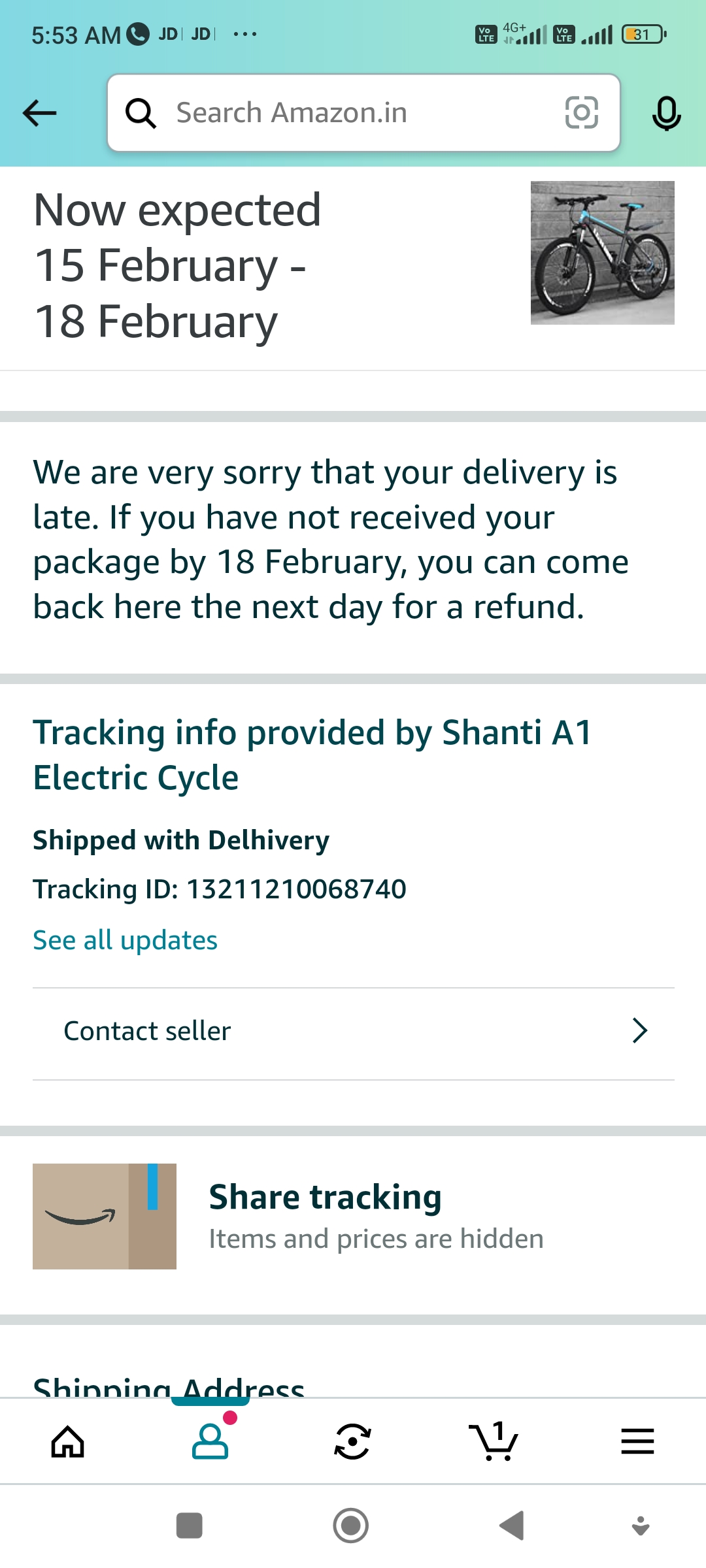
Task: See all tracking updates
Action: (125, 940)
